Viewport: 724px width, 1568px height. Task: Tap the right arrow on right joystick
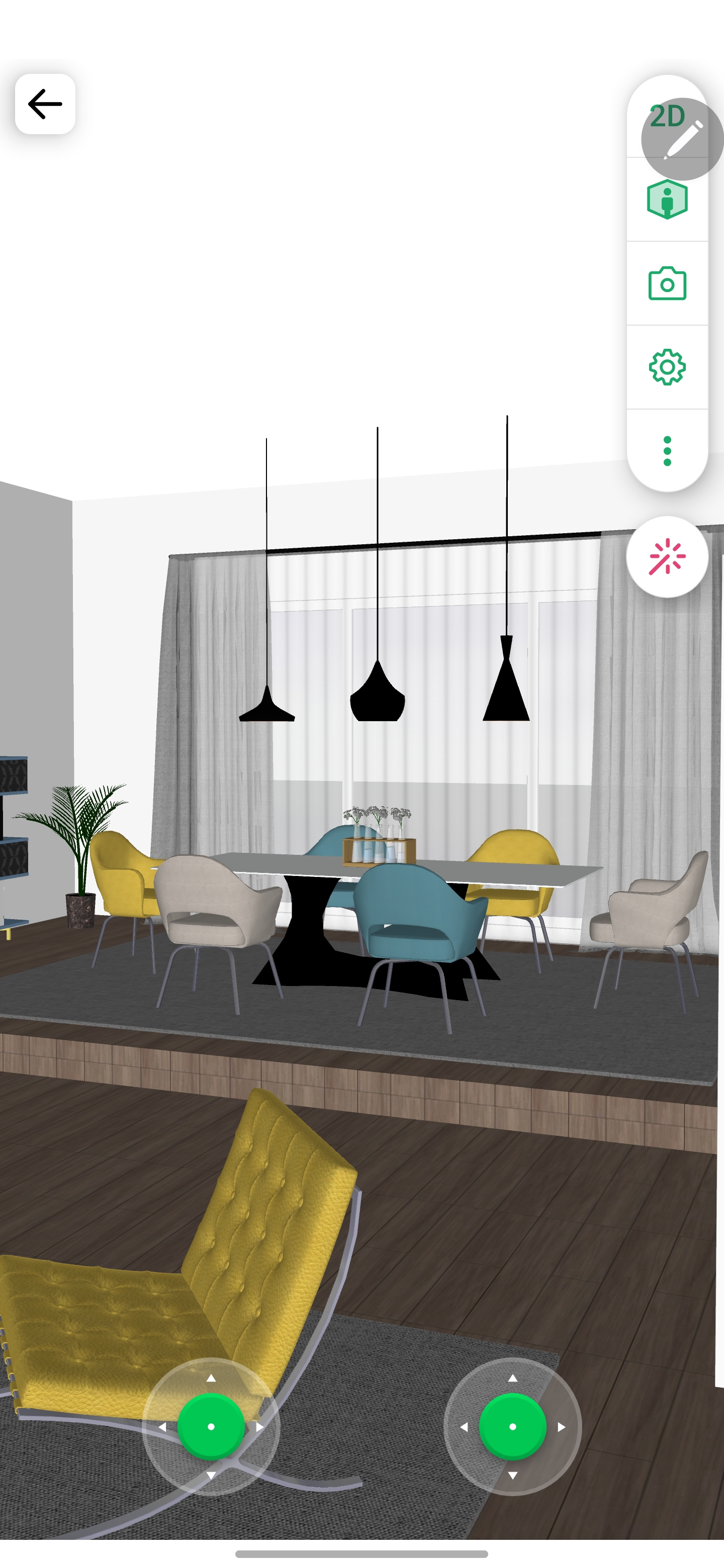[562, 1427]
